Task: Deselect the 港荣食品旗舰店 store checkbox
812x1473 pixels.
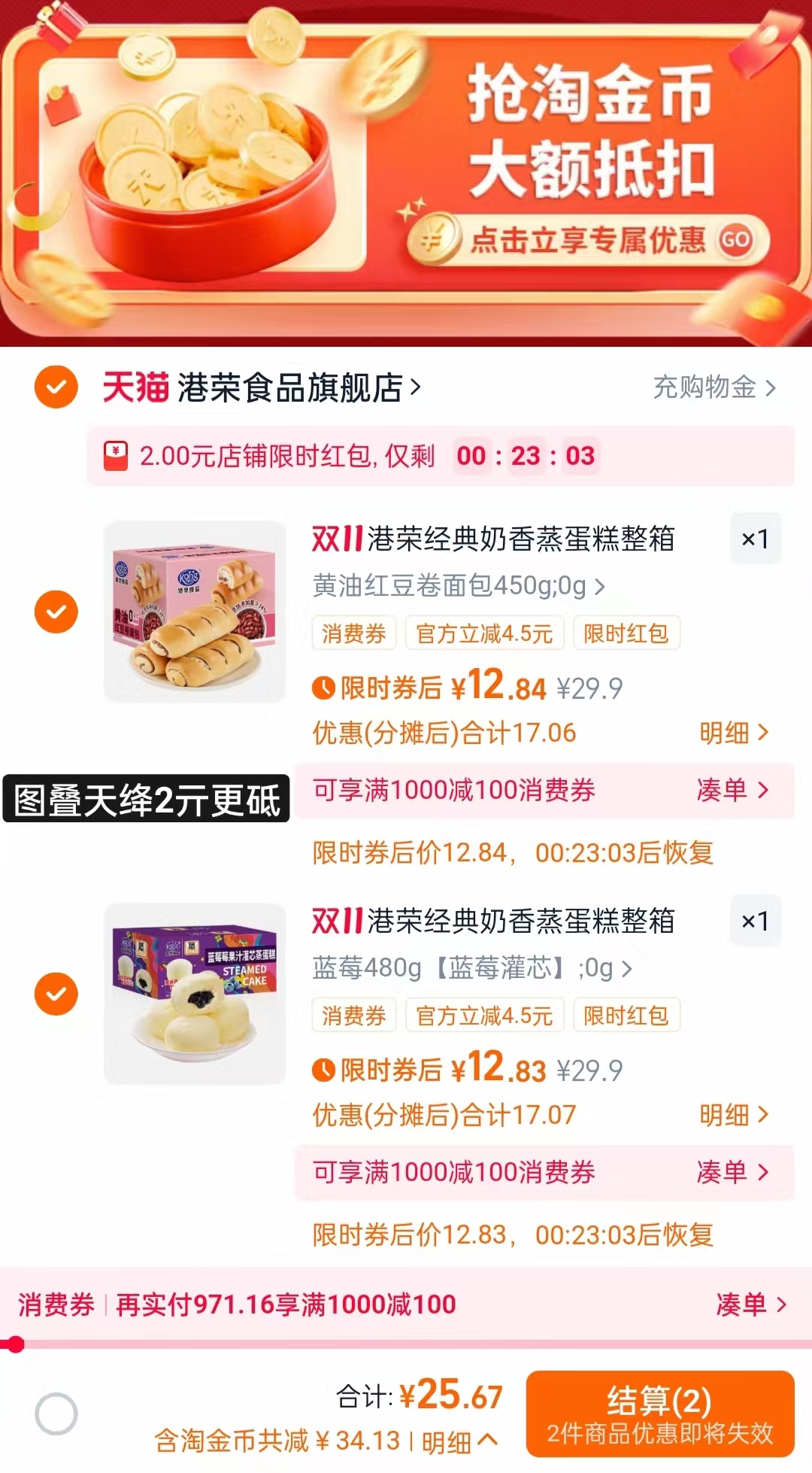Action: click(56, 386)
